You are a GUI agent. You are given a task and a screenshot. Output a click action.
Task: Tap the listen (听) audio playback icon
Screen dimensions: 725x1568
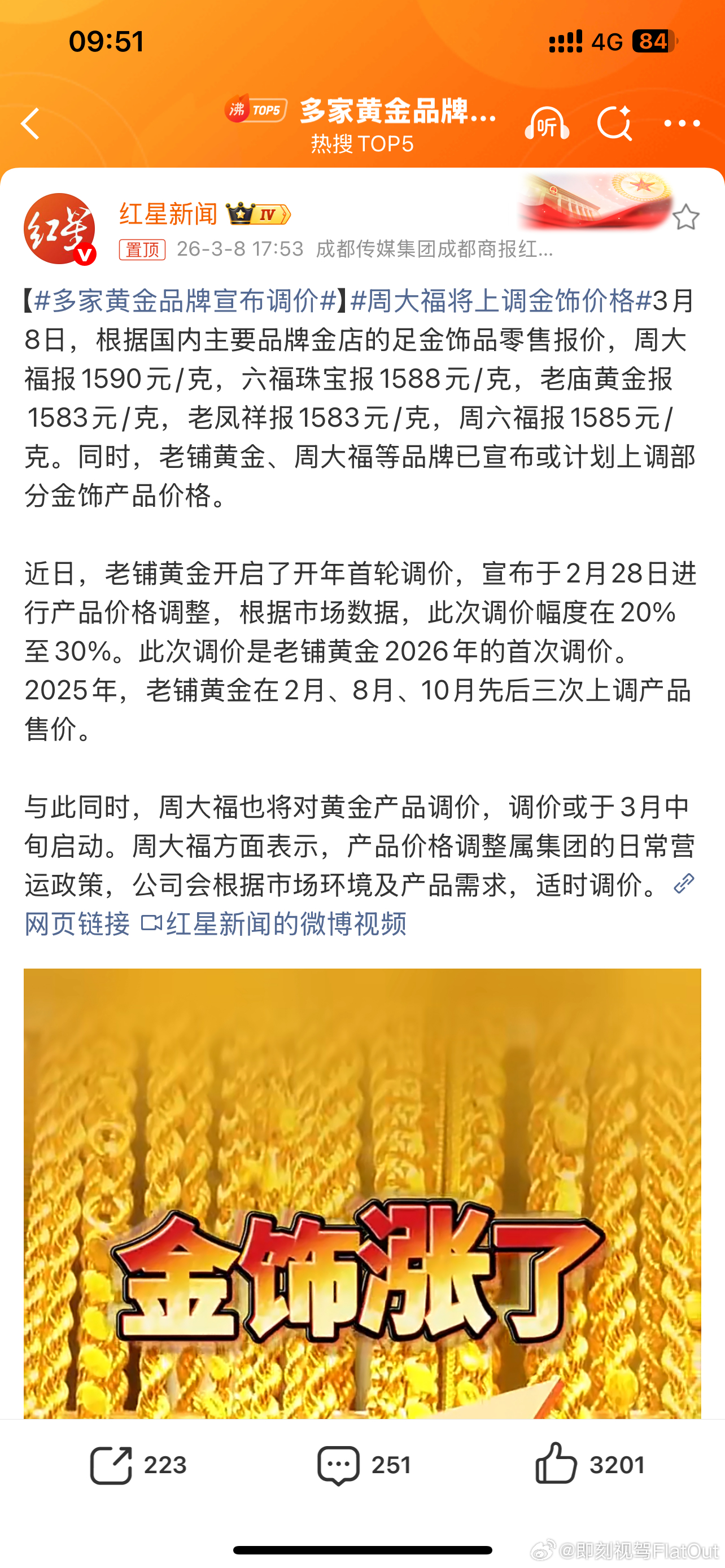(546, 124)
